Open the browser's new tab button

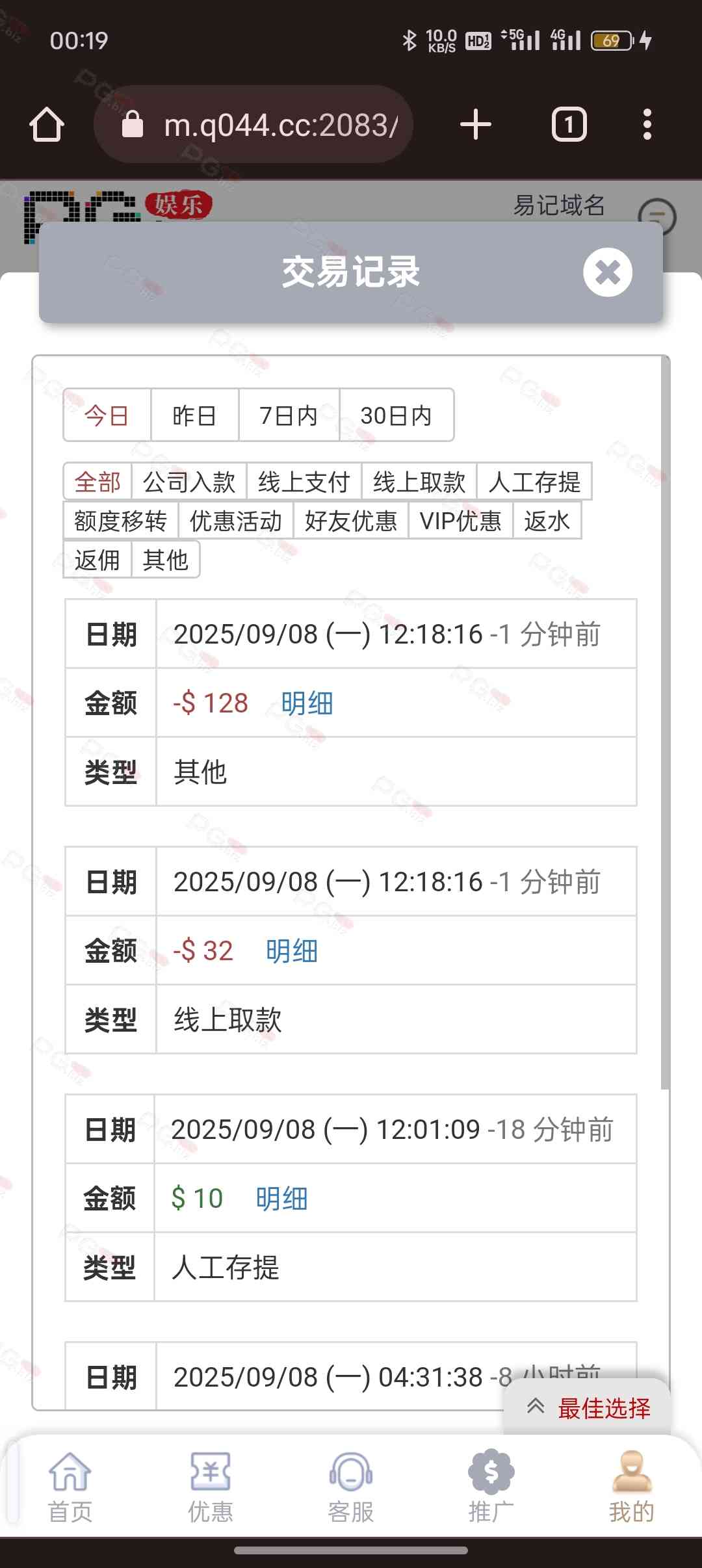click(476, 124)
